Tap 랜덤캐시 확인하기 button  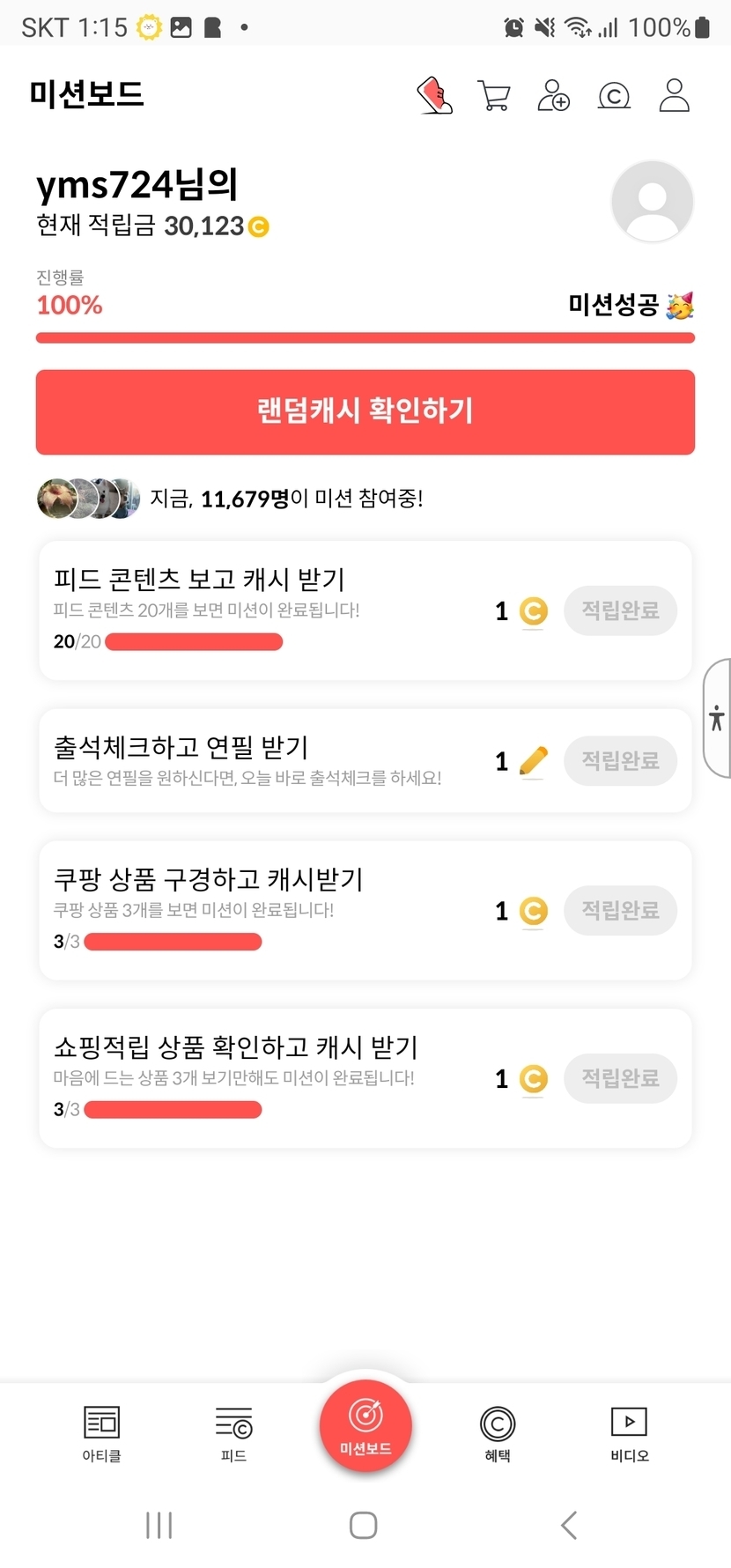click(x=365, y=411)
